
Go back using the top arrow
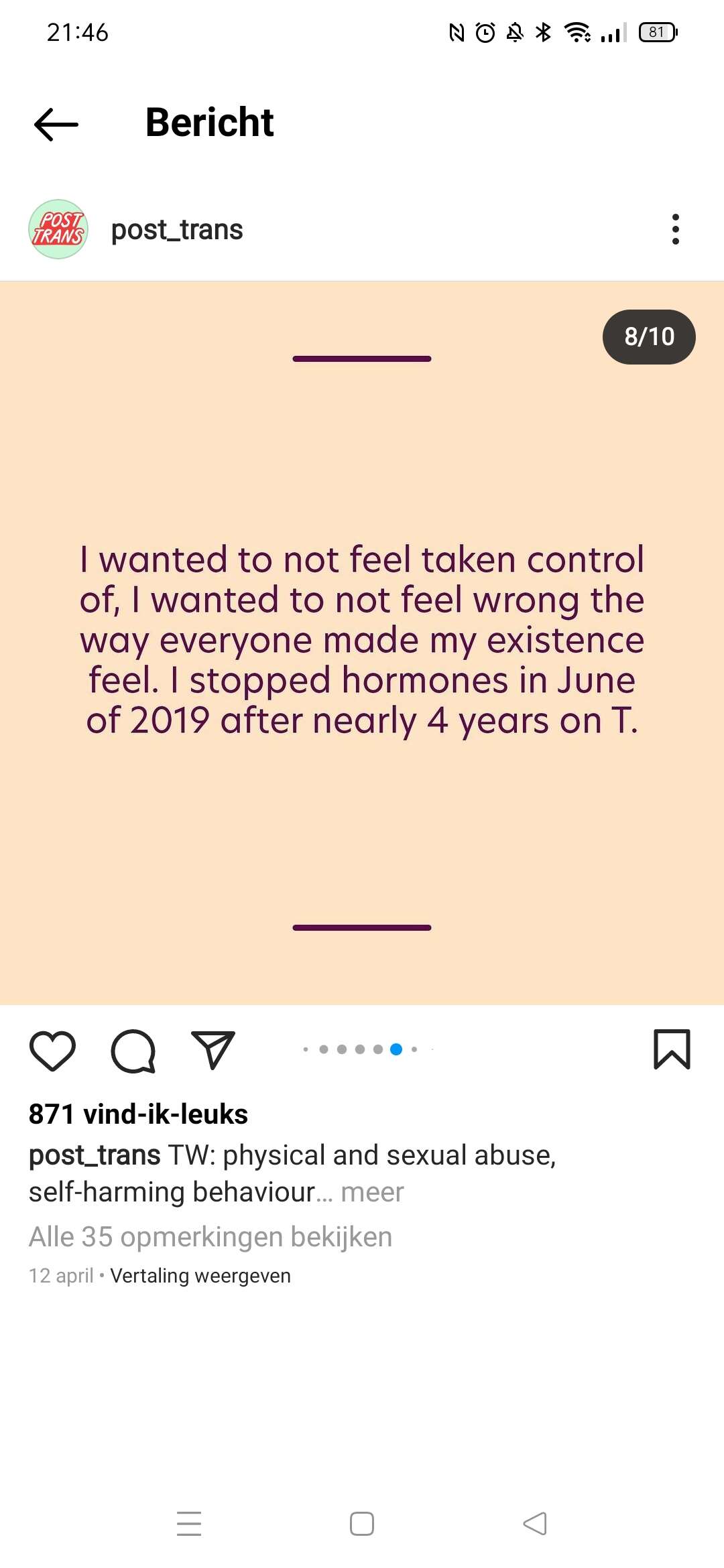[x=56, y=124]
